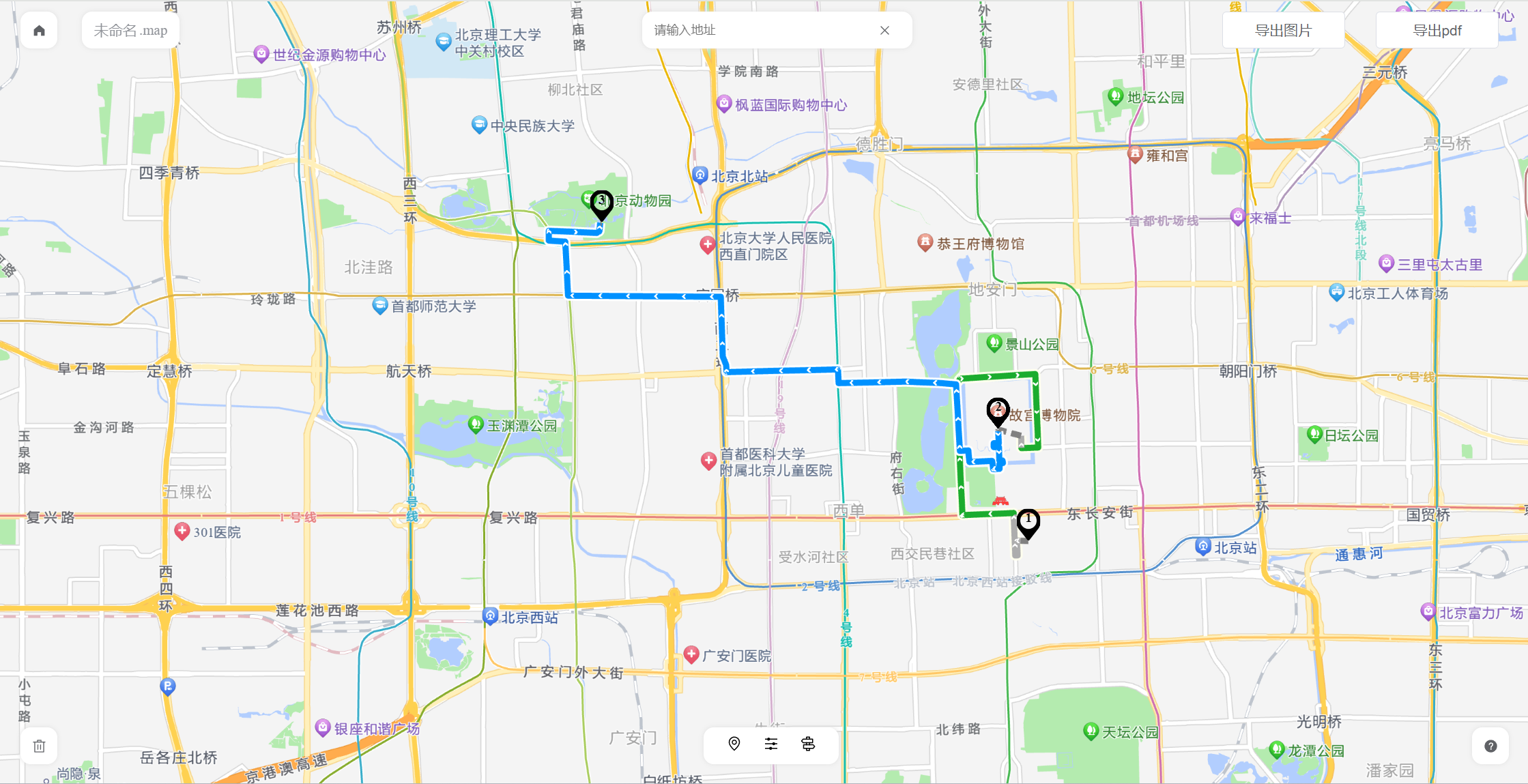Tap waypoint marker 3 at 北京动物园
1528x784 pixels.
tap(601, 203)
